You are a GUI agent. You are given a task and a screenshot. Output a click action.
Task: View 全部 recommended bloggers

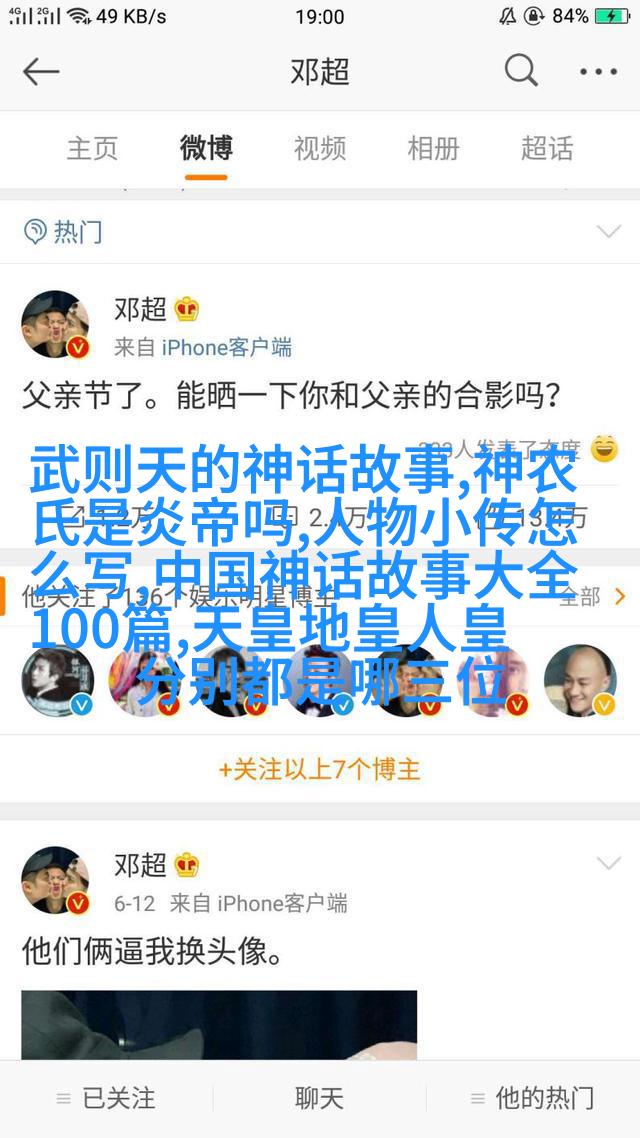590,597
